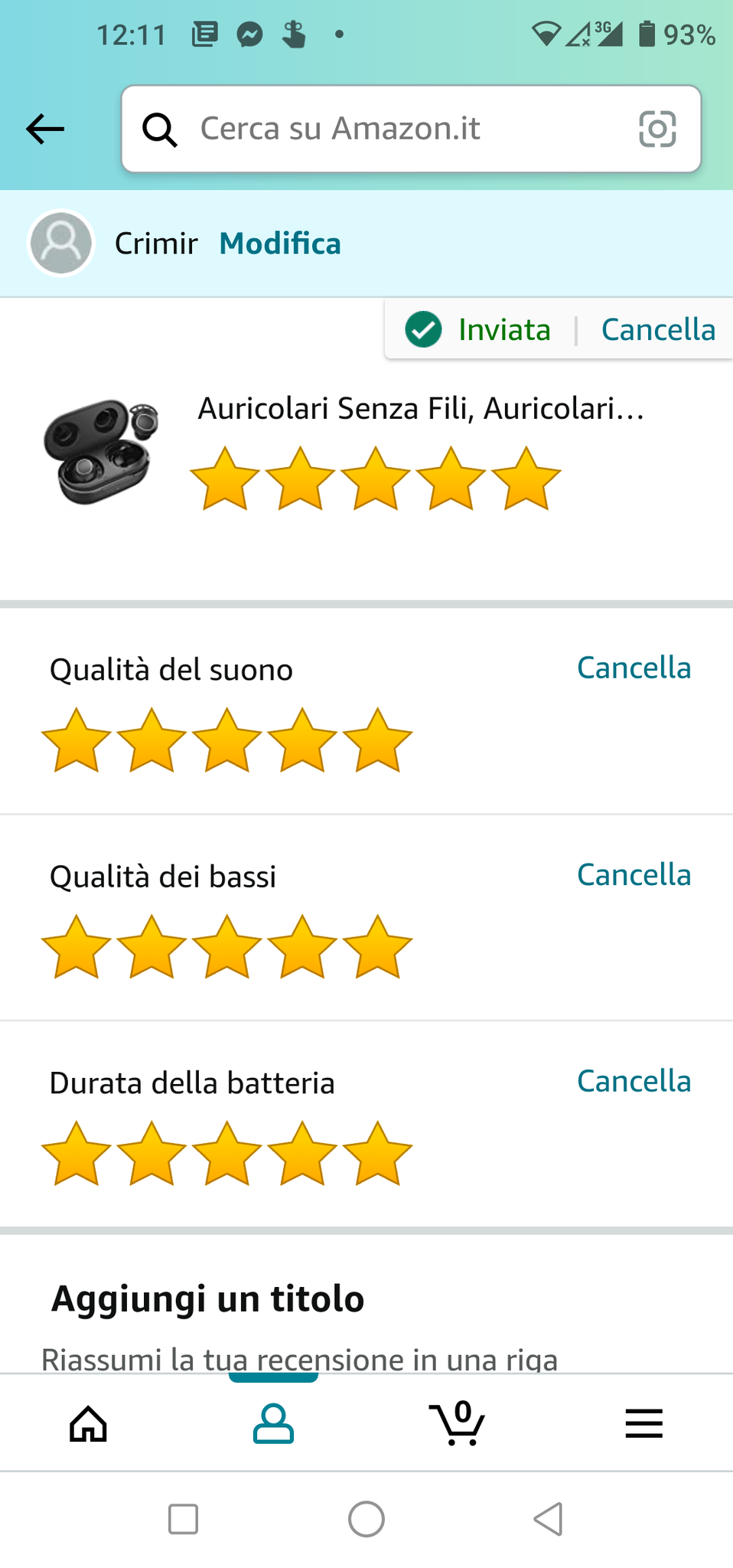This screenshot has height=1568, width=733.
Task: Open the shopping cart
Action: 458,1424
